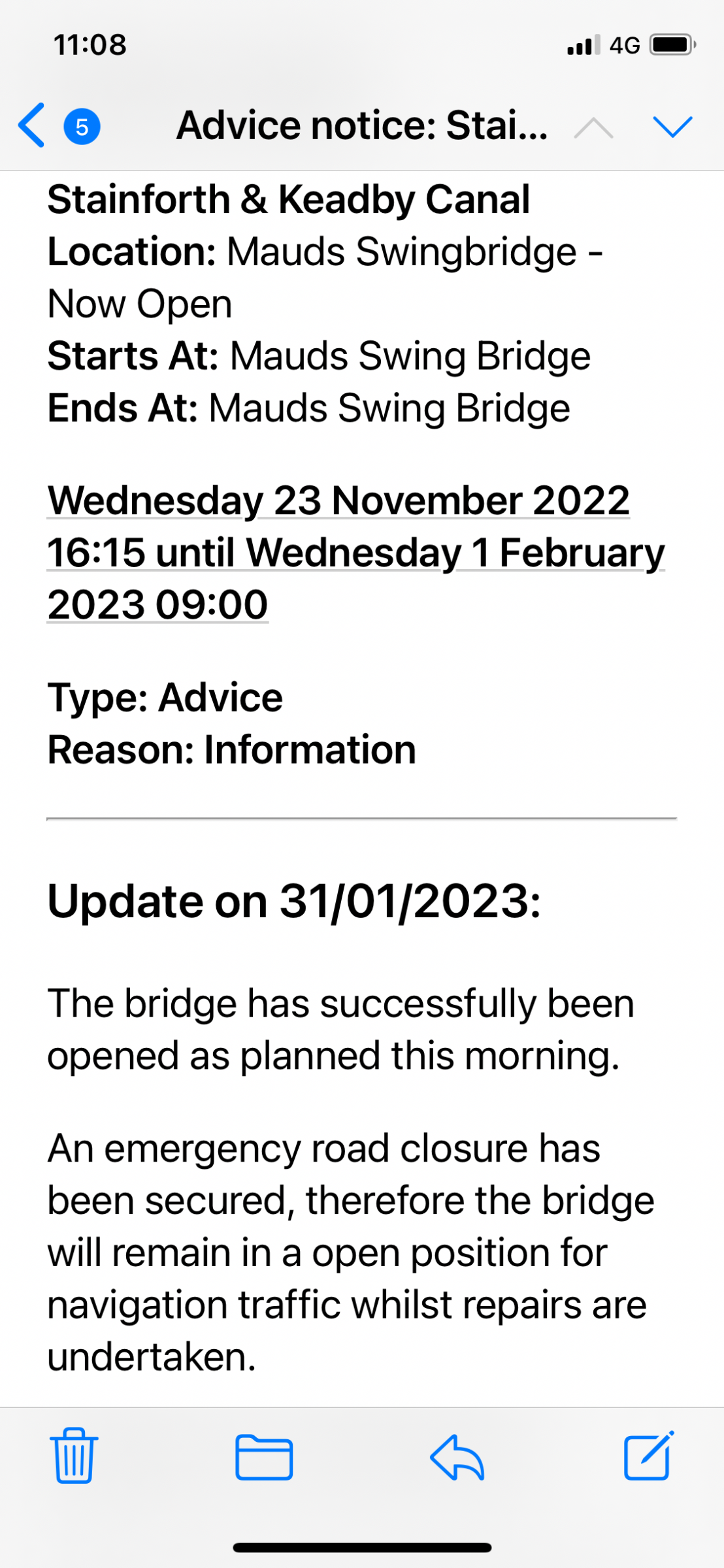Screen dimensions: 724x1568
Task: Move this message to a folder
Action: coord(264,1457)
